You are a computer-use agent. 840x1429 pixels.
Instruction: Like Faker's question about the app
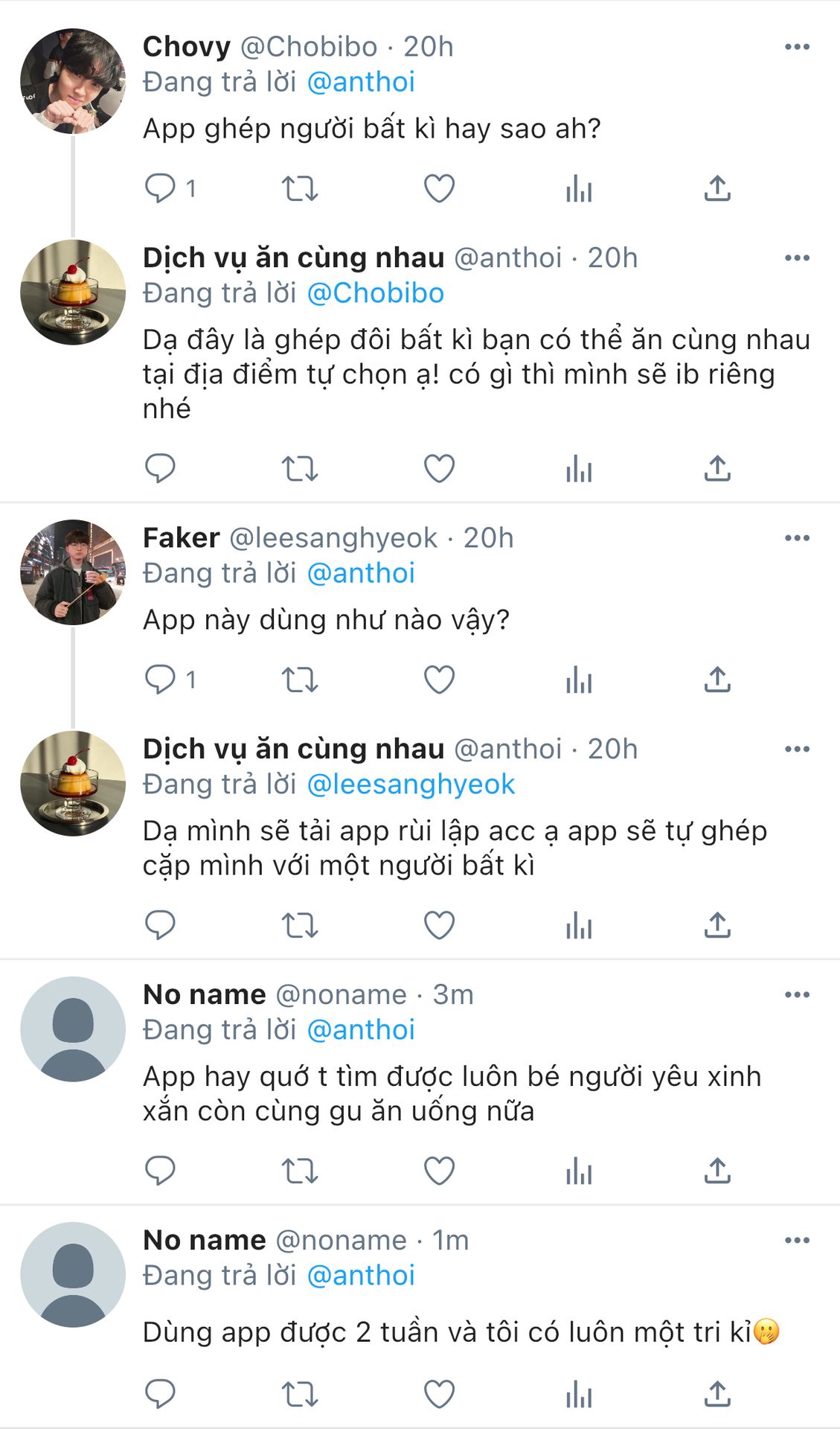pos(439,680)
